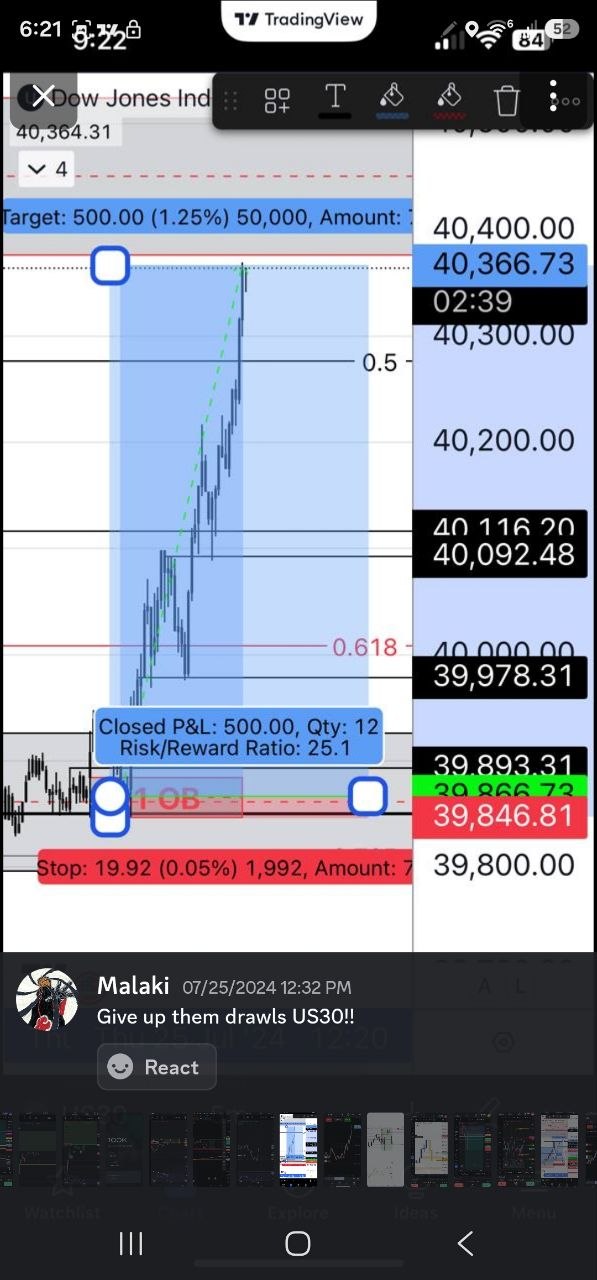Go to the home screen
The width and height of the screenshot is (597, 1280).
point(298,1243)
